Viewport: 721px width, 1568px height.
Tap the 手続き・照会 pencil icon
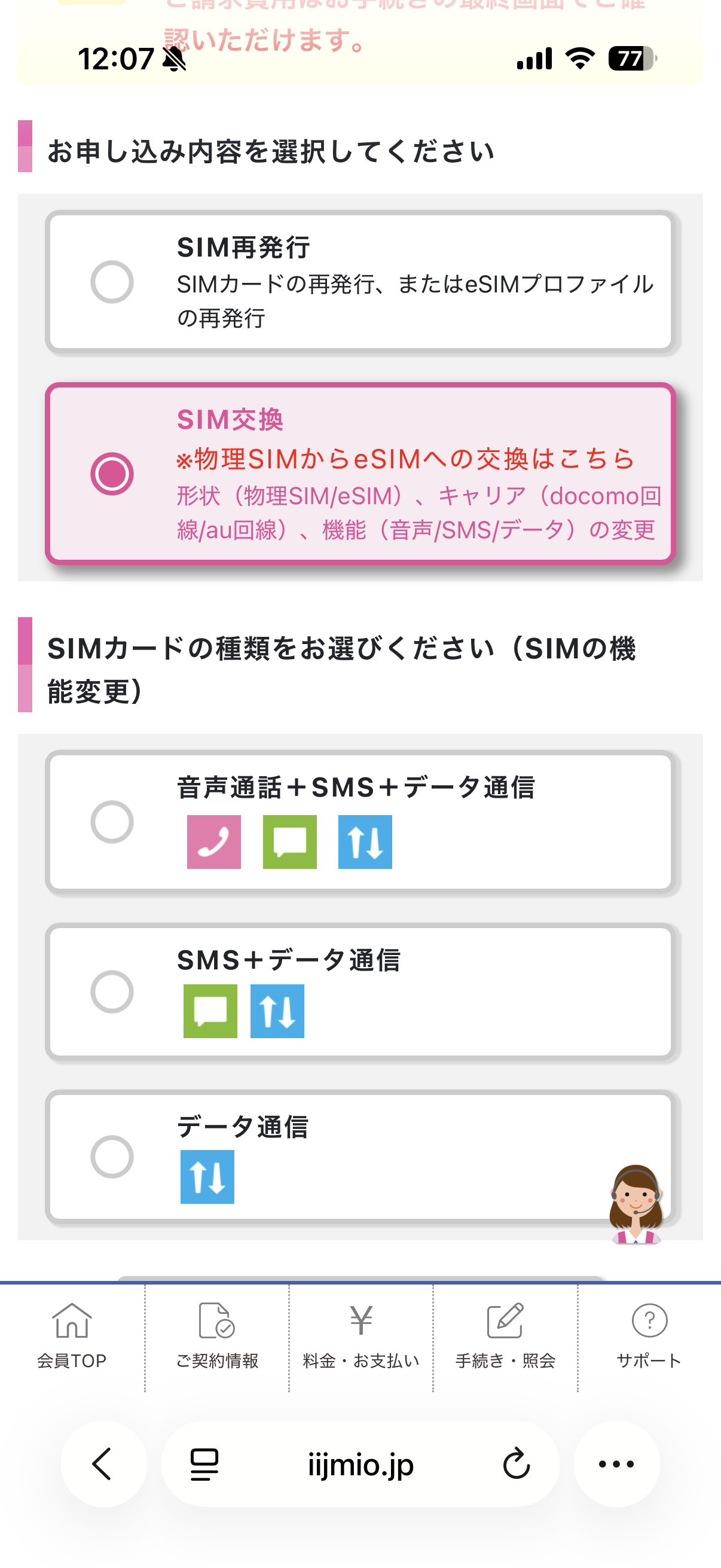(505, 1320)
